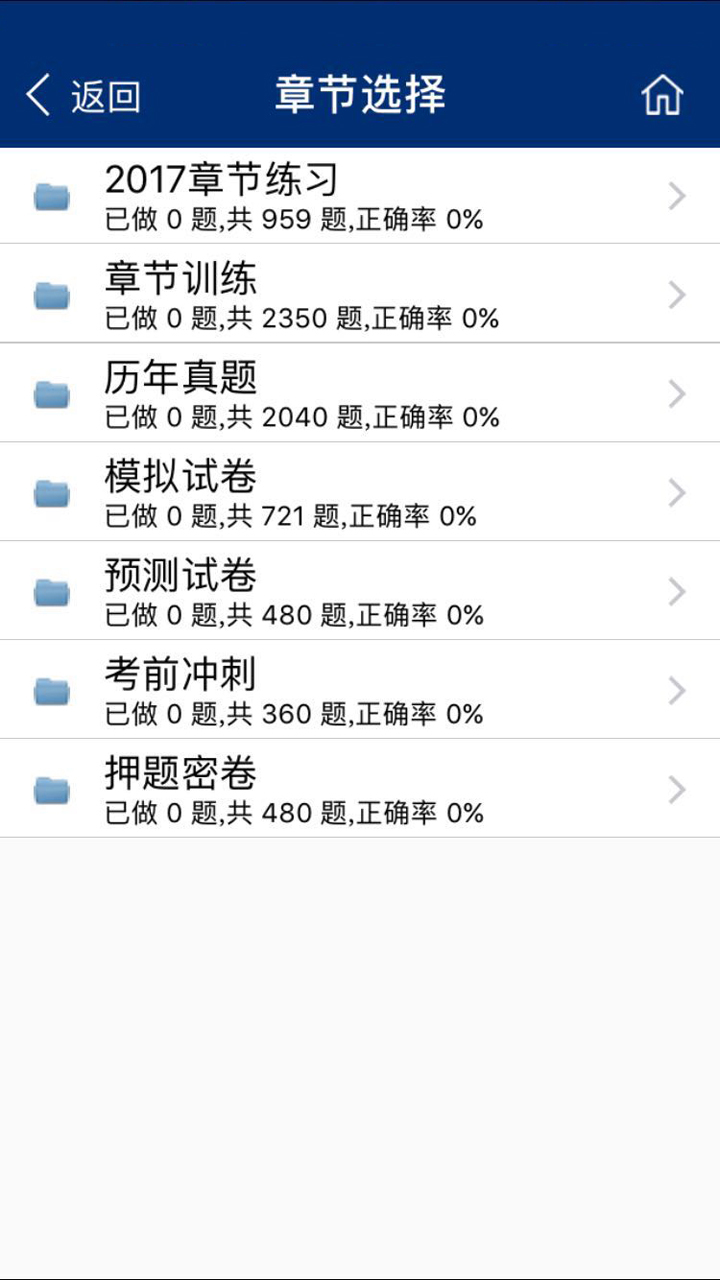
Task: Tap 返回 to go back
Action: click(103, 95)
